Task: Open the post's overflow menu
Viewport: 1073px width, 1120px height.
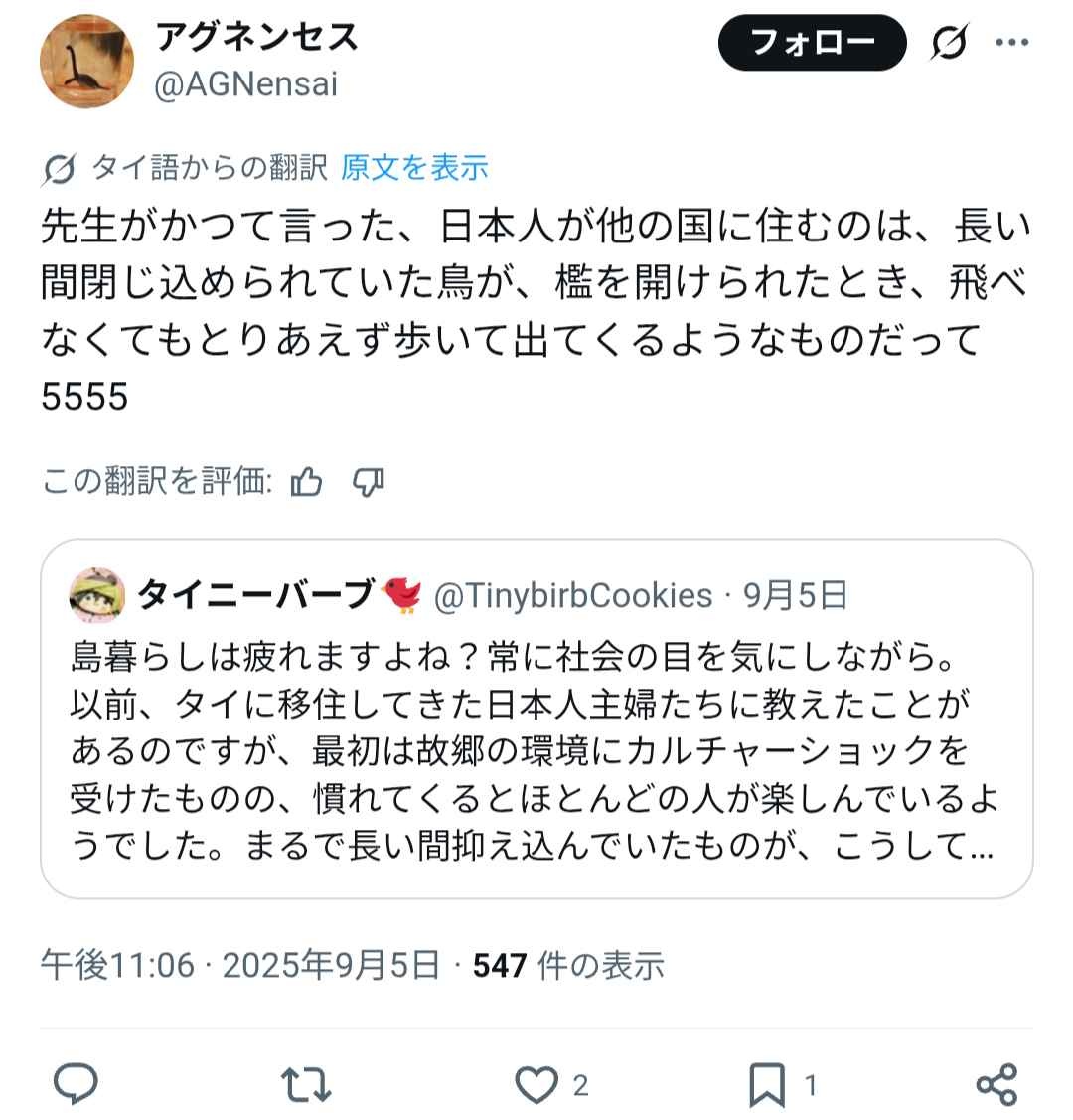Action: 1012,43
